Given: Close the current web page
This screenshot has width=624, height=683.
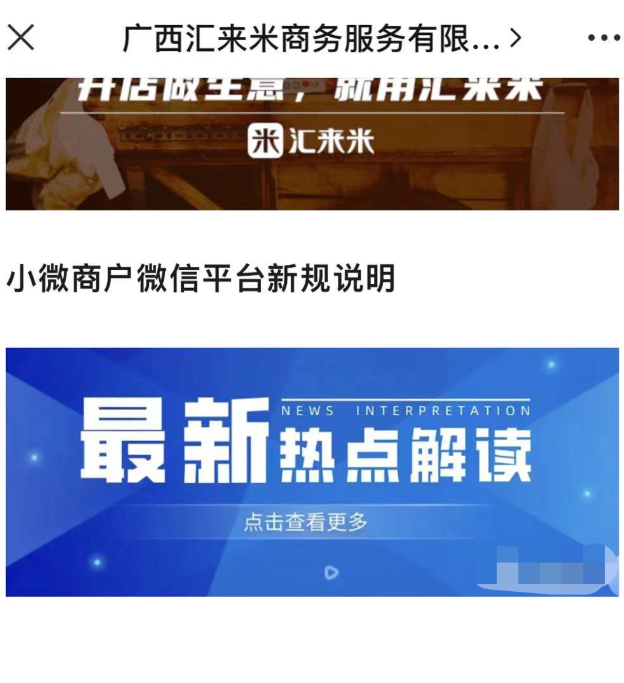Looking at the screenshot, I should pos(21,38).
